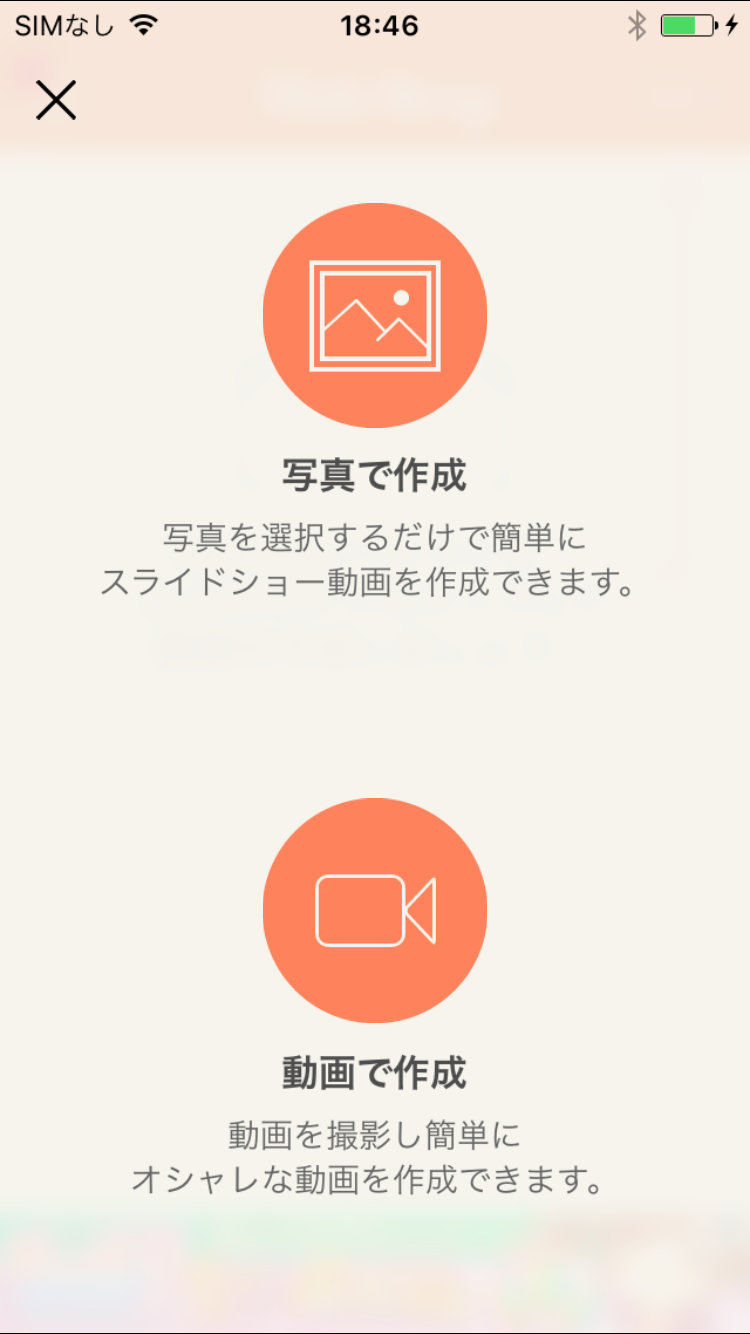Select 動画で作成 video camera option
The height and width of the screenshot is (1334, 750).
[x=375, y=910]
